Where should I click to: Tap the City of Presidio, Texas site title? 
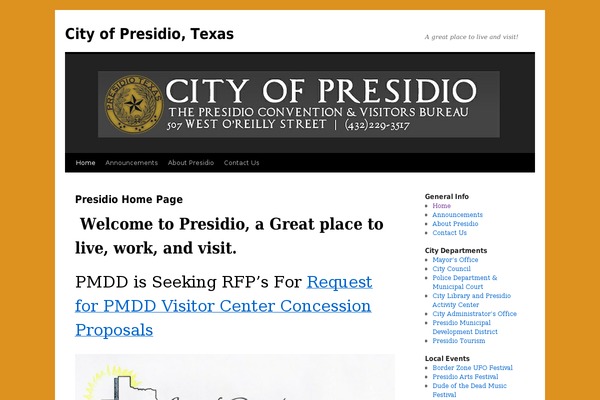[x=149, y=34]
